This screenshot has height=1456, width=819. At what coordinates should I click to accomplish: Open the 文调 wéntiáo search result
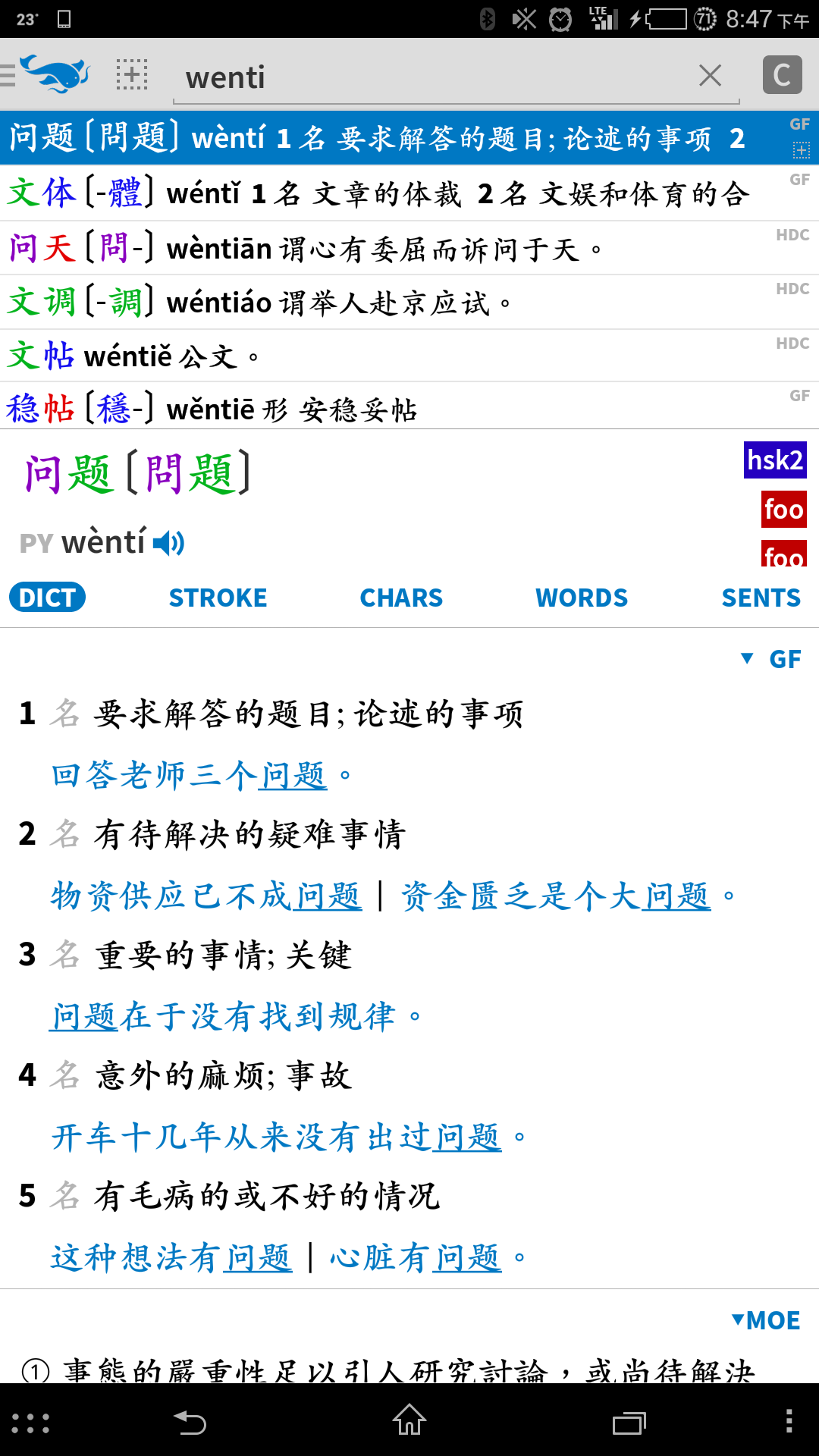(x=379, y=303)
